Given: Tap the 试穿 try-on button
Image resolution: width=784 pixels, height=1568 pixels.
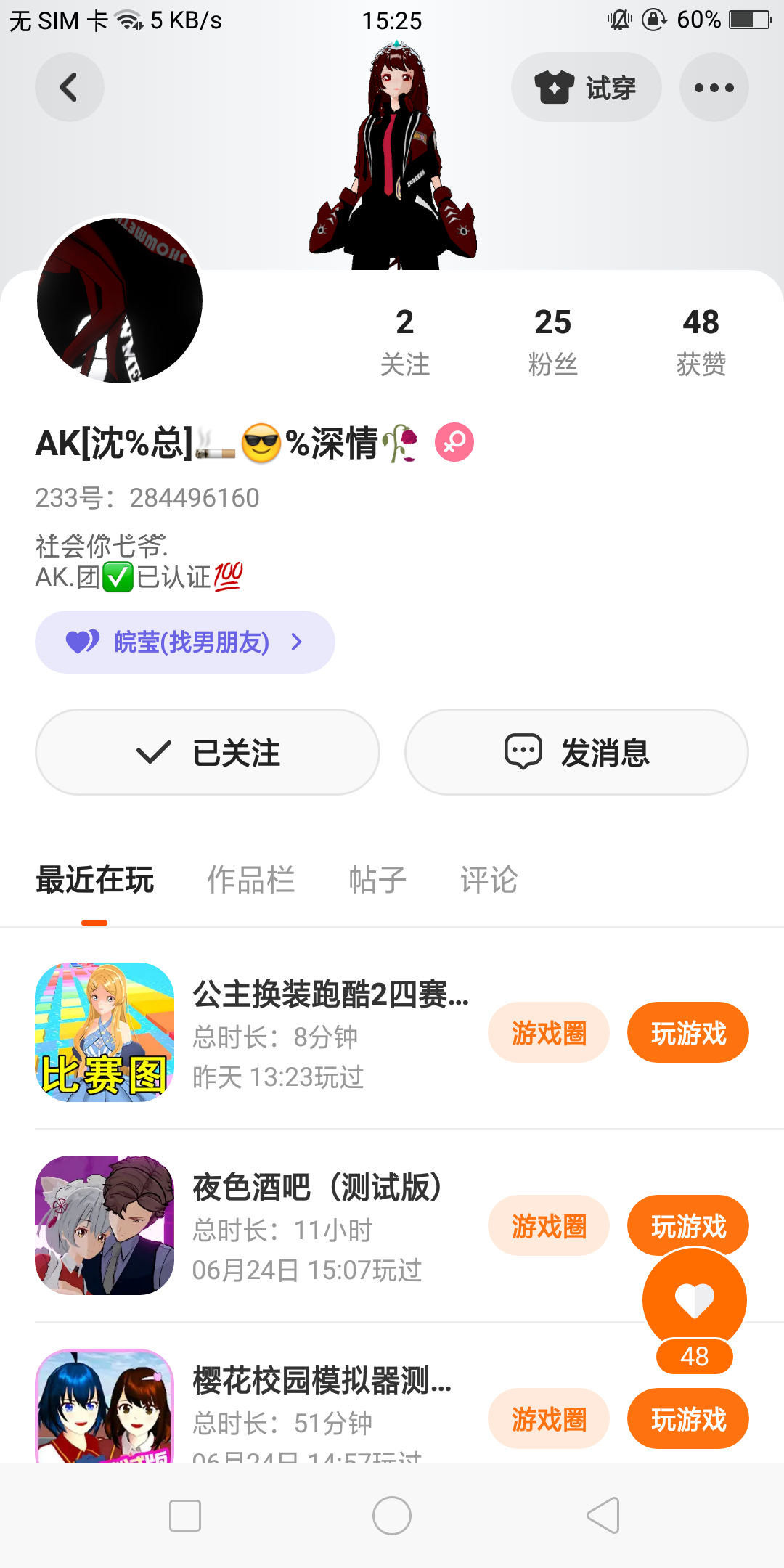Looking at the screenshot, I should coord(586,87).
